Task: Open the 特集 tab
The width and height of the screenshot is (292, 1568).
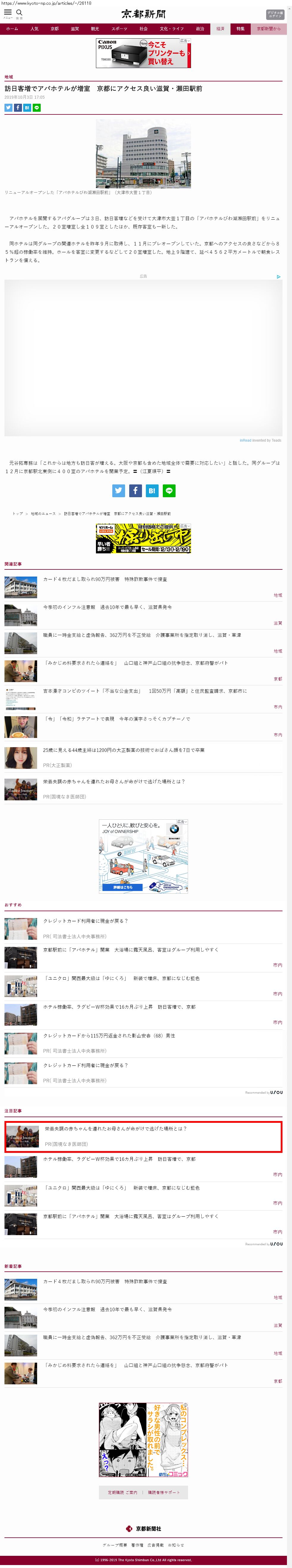Action: [x=240, y=29]
